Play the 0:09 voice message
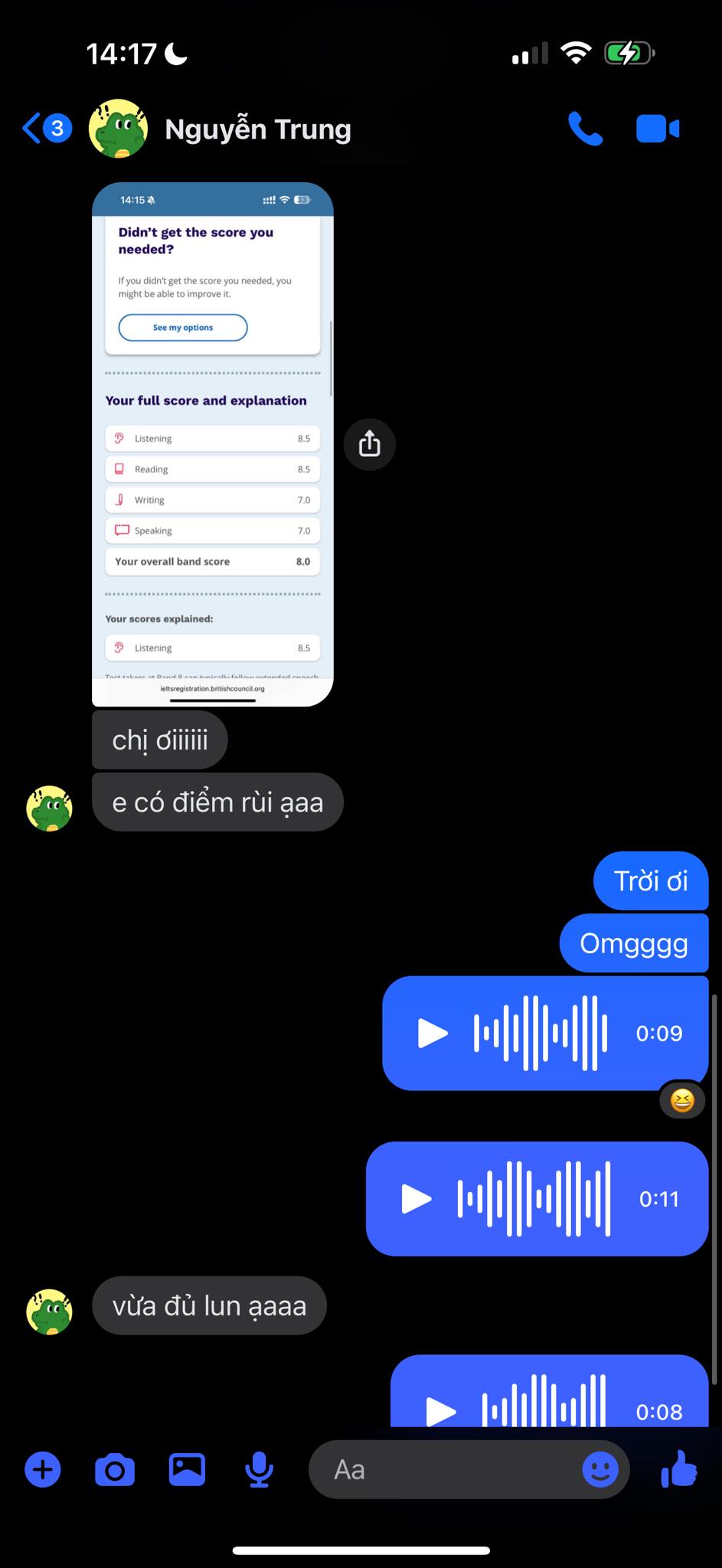 (x=433, y=1033)
